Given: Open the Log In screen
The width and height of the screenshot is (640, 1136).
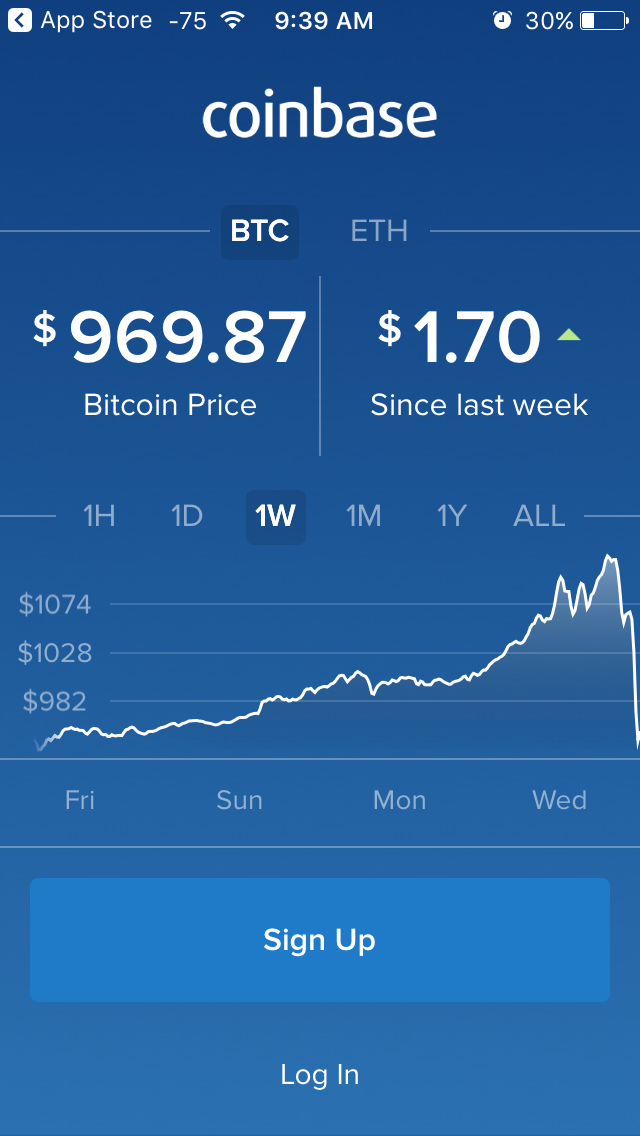Looking at the screenshot, I should click(320, 1075).
